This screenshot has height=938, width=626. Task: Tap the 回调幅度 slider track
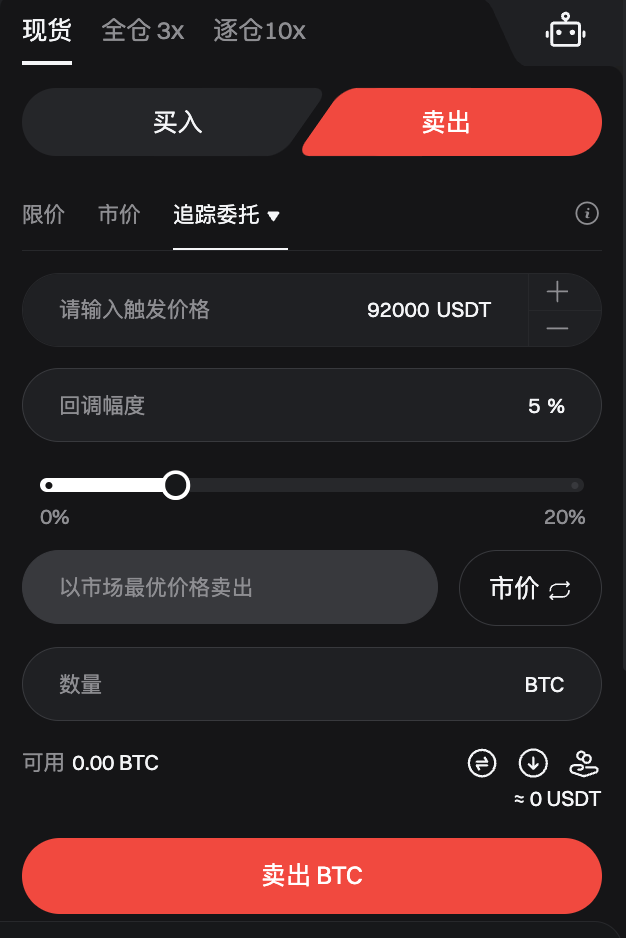click(380, 486)
